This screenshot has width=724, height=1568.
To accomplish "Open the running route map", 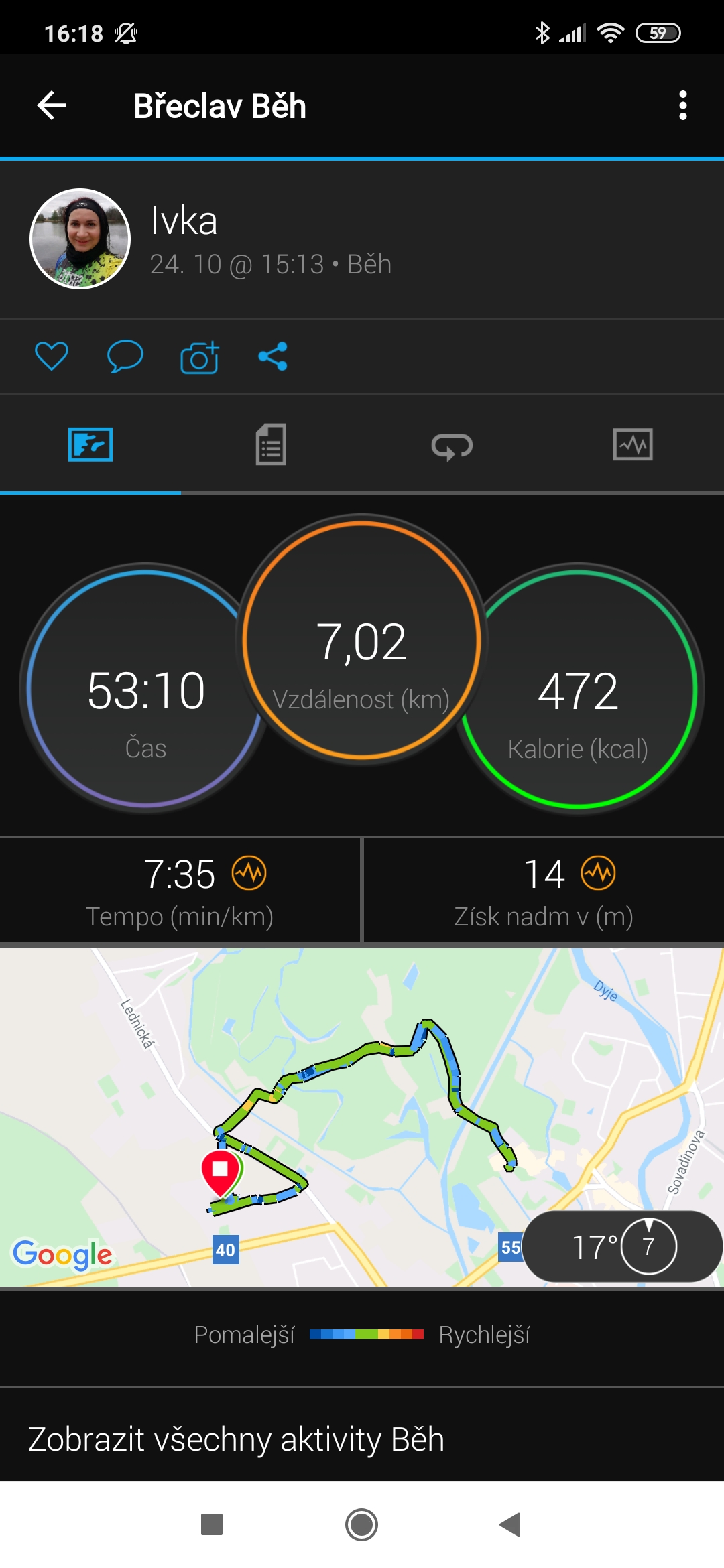I will tap(362, 1117).
